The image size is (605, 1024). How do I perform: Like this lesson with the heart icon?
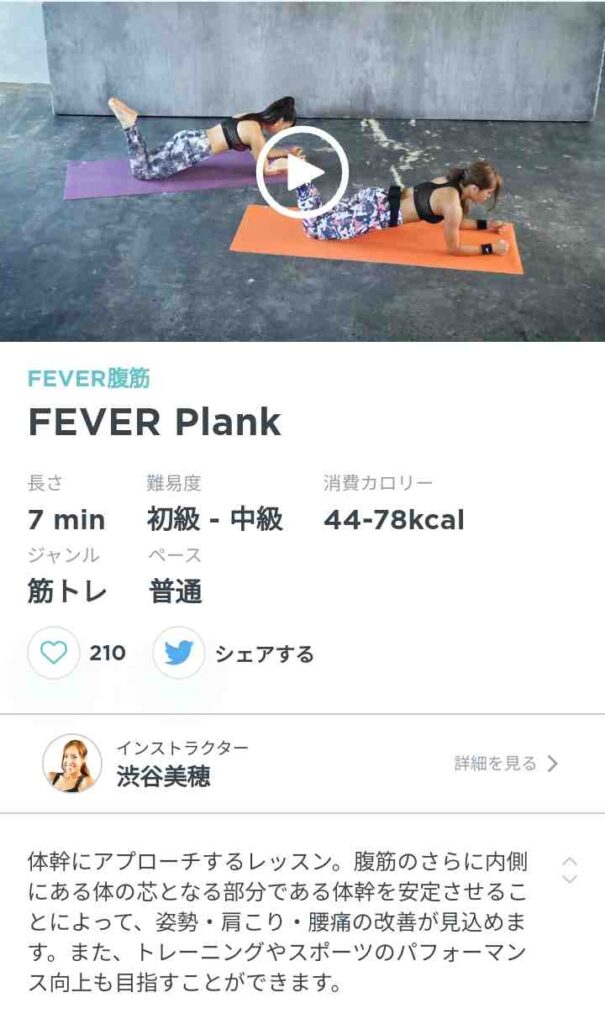[x=53, y=653]
